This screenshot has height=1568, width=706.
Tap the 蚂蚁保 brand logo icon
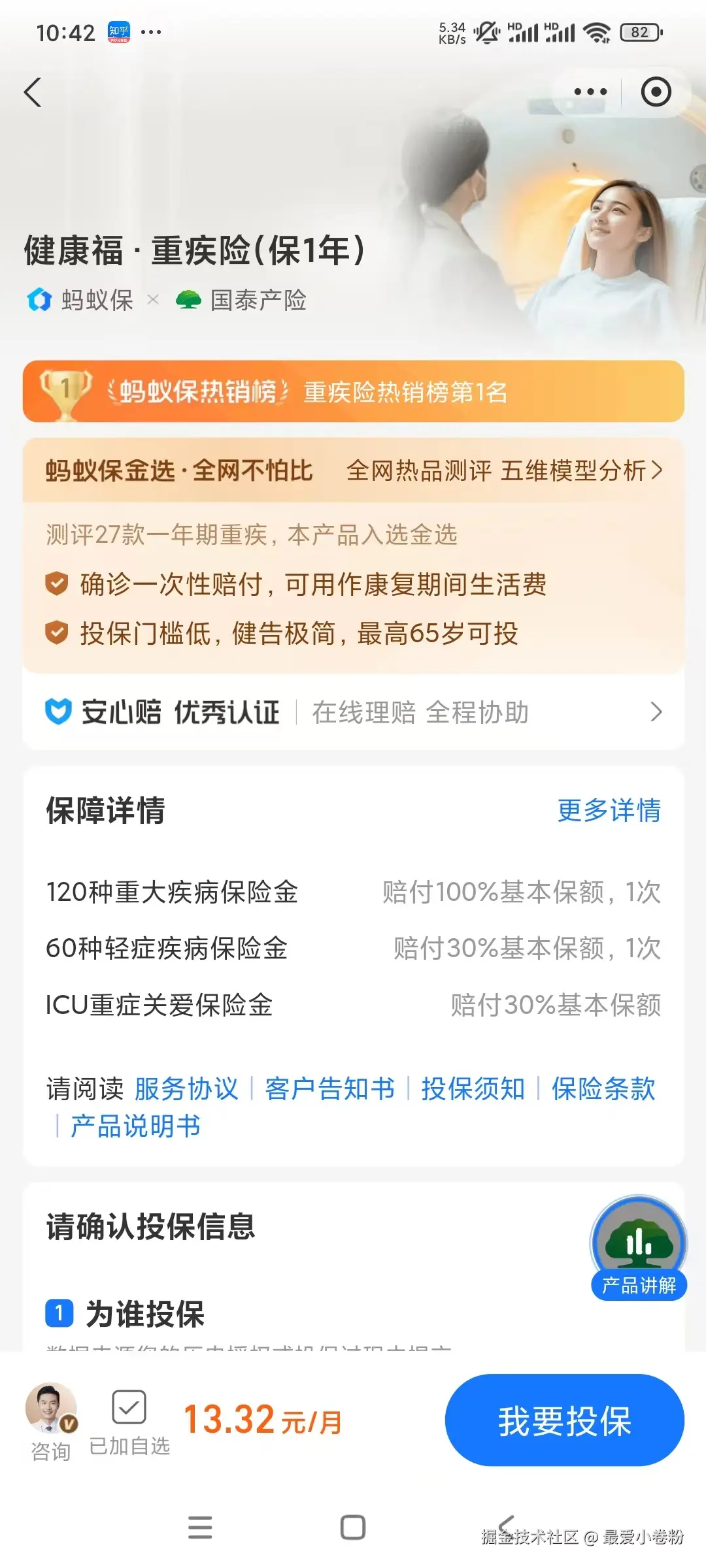(x=38, y=300)
